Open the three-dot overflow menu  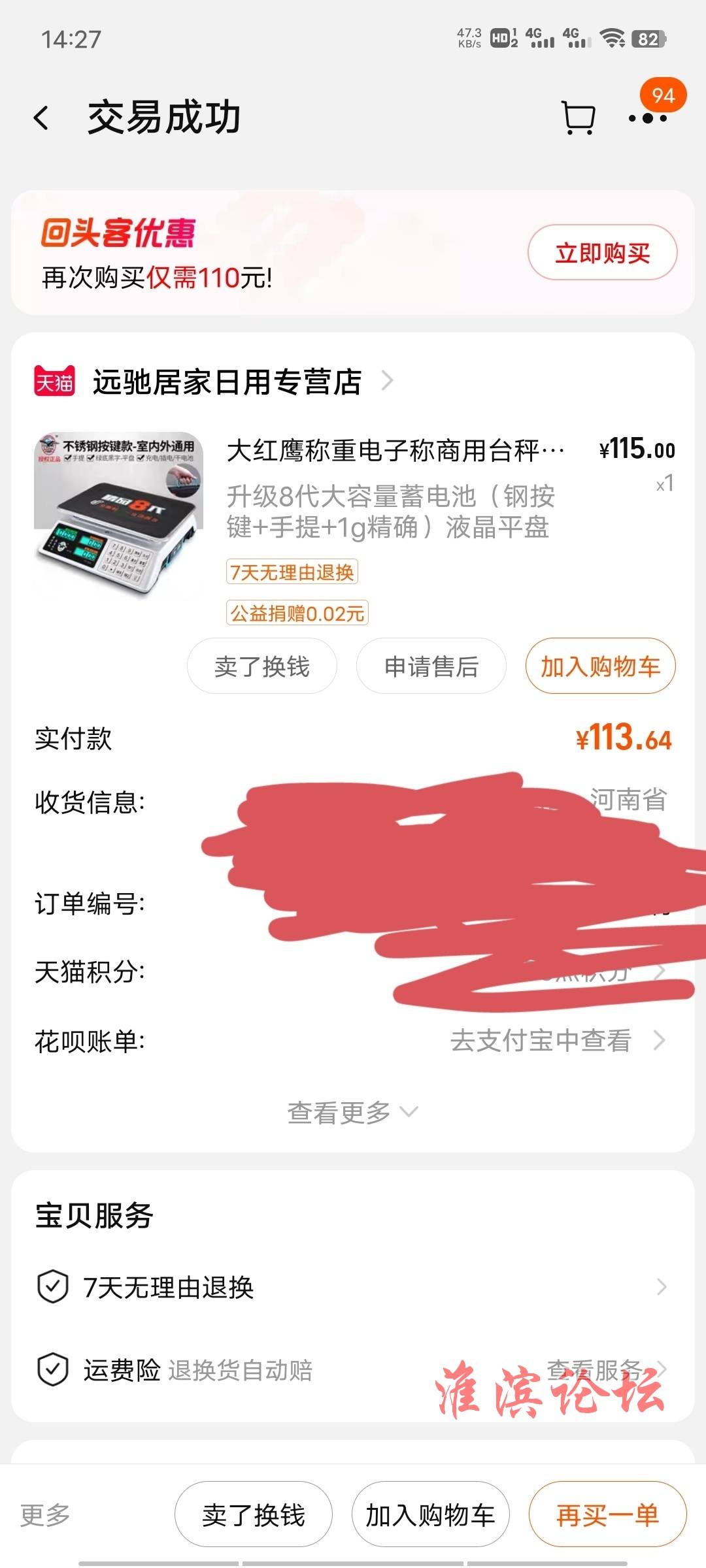pyautogui.click(x=647, y=118)
